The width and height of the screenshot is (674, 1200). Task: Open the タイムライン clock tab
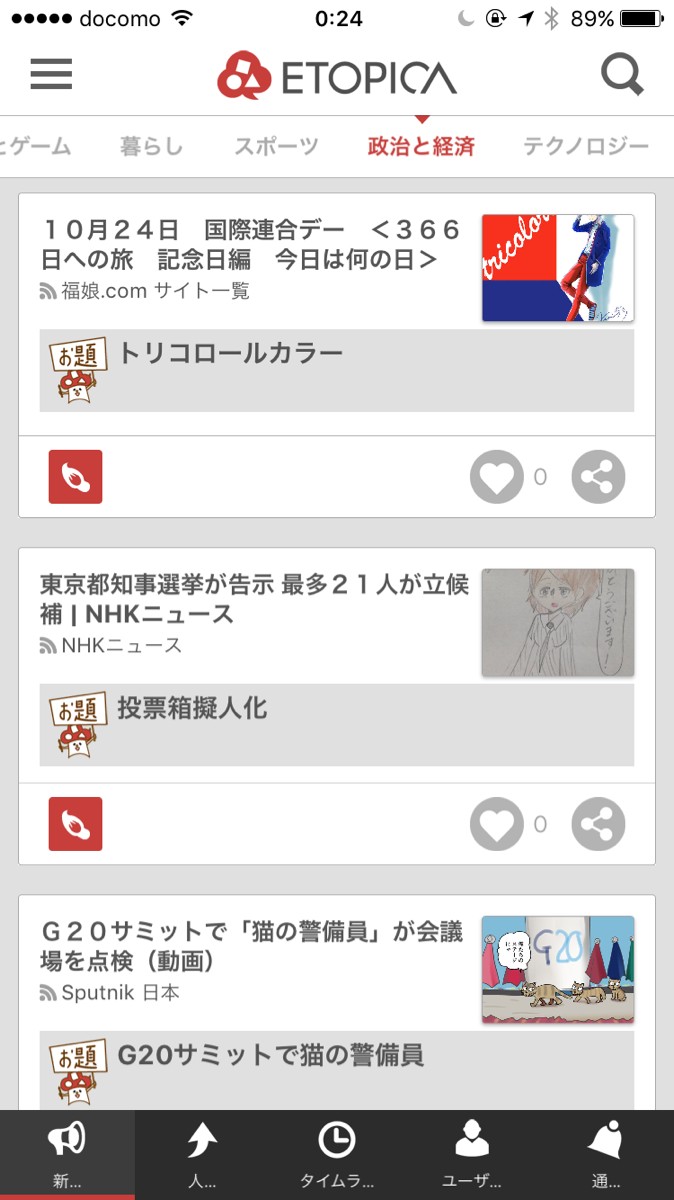point(337,1154)
